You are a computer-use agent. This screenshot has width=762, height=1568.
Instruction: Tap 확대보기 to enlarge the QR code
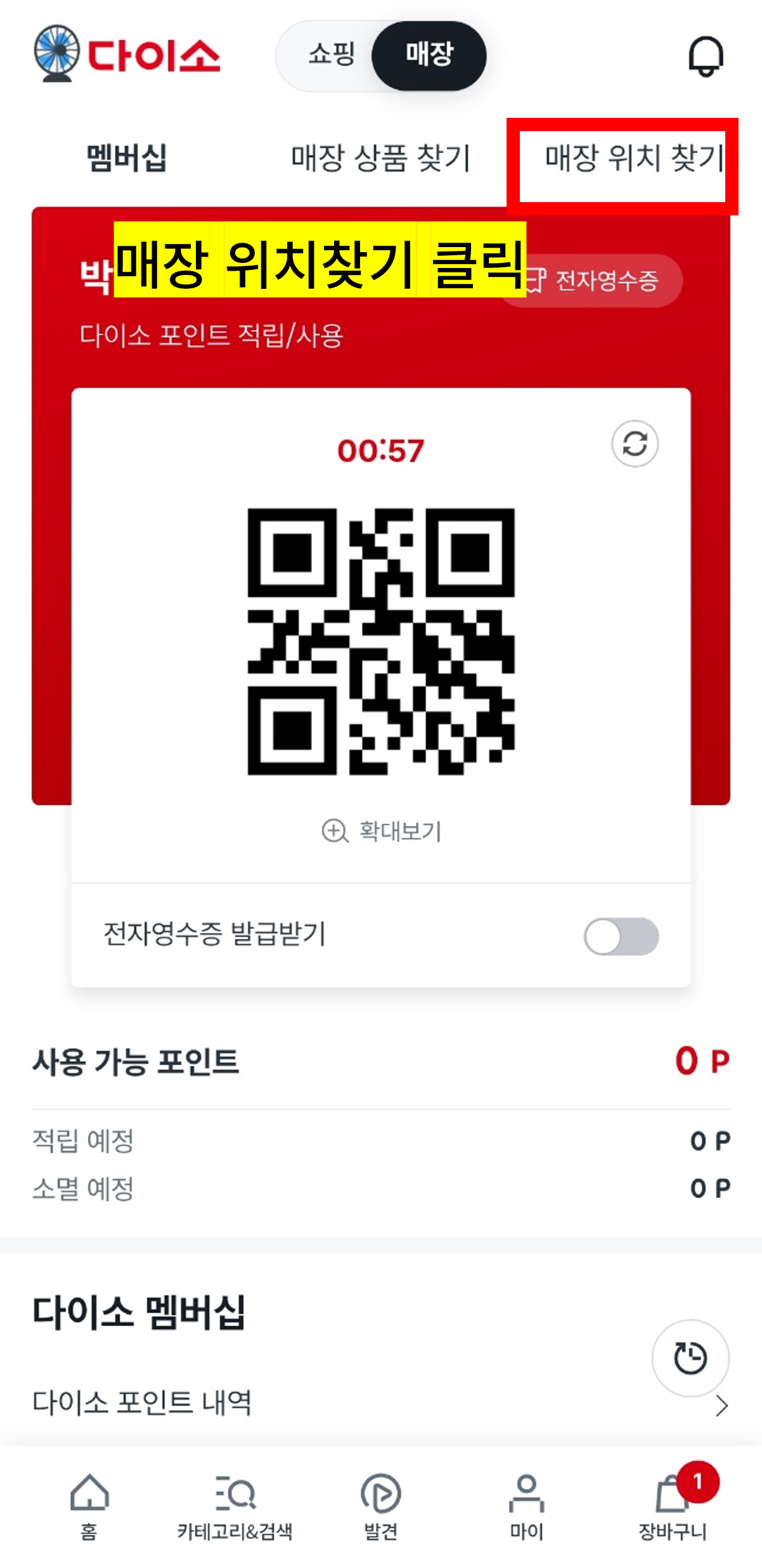pyautogui.click(x=381, y=832)
